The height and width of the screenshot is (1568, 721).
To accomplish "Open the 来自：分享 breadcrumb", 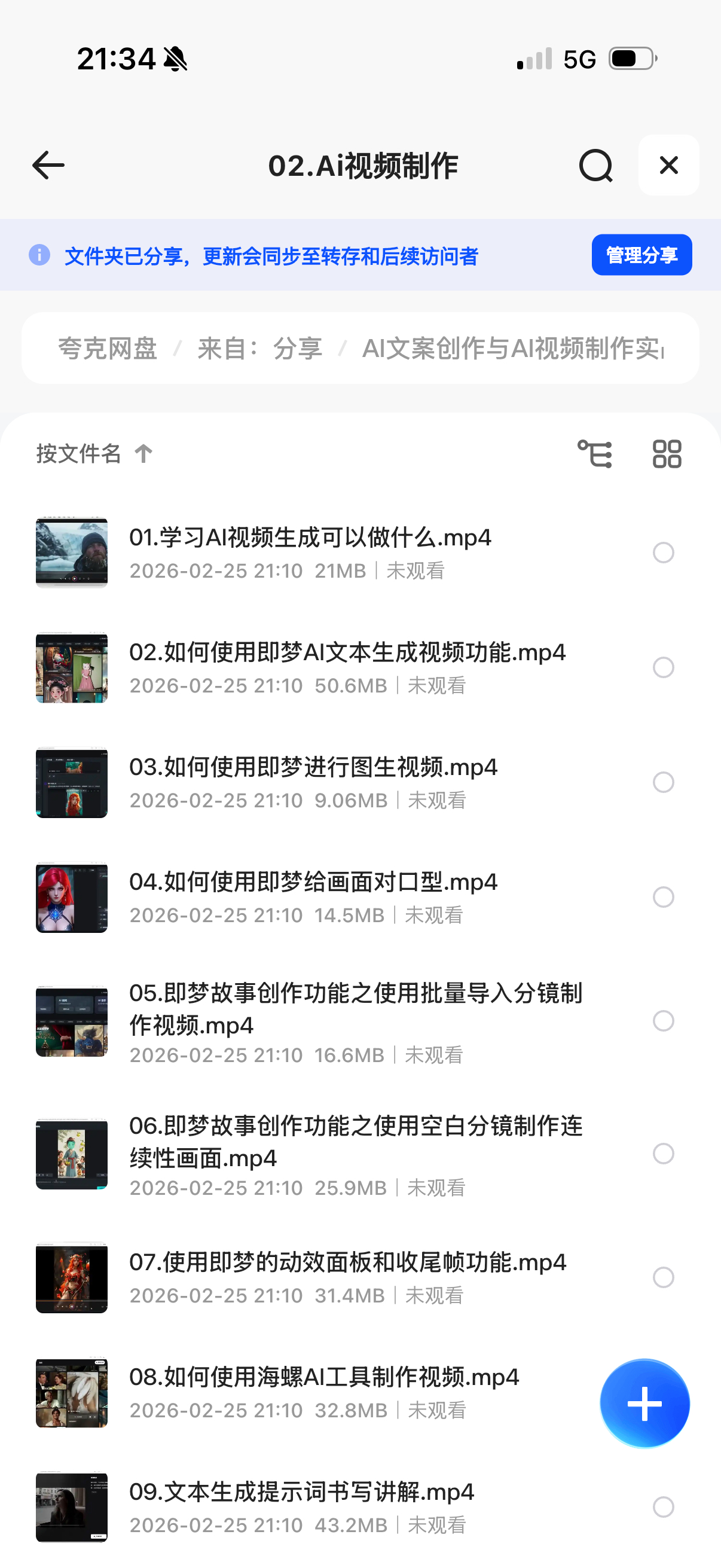I will [x=260, y=348].
